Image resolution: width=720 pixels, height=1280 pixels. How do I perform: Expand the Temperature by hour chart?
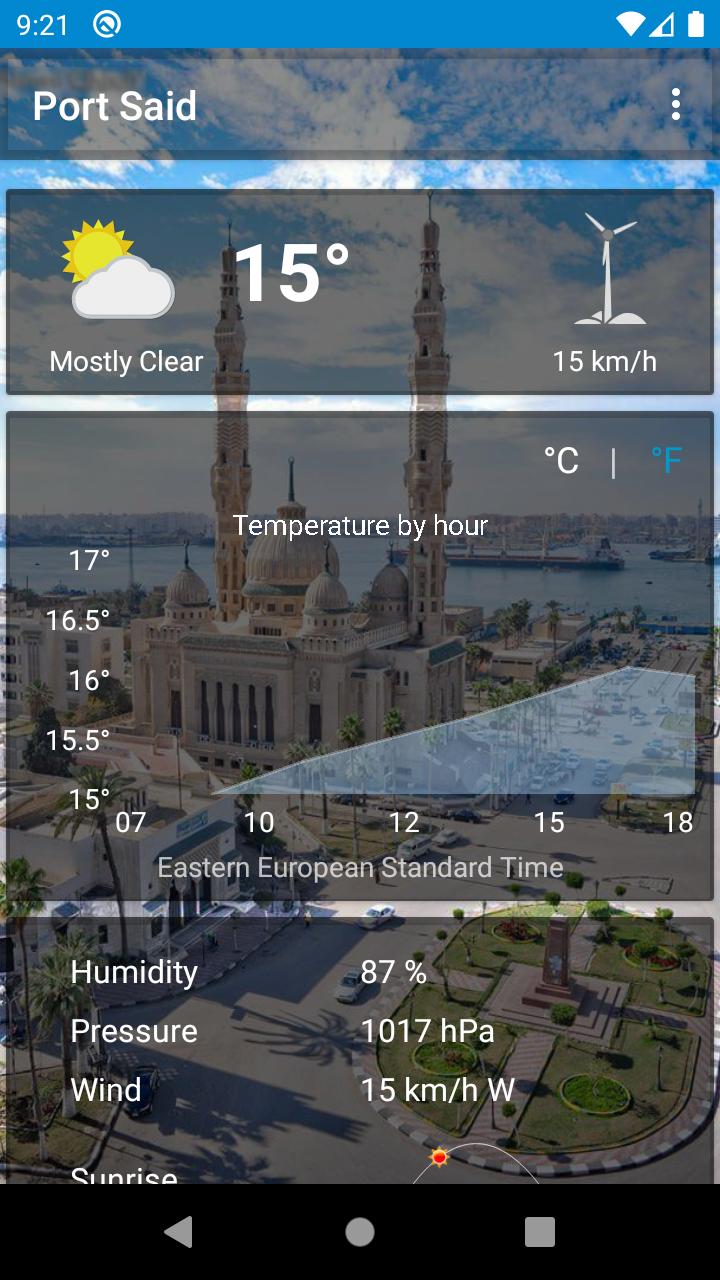click(x=360, y=525)
